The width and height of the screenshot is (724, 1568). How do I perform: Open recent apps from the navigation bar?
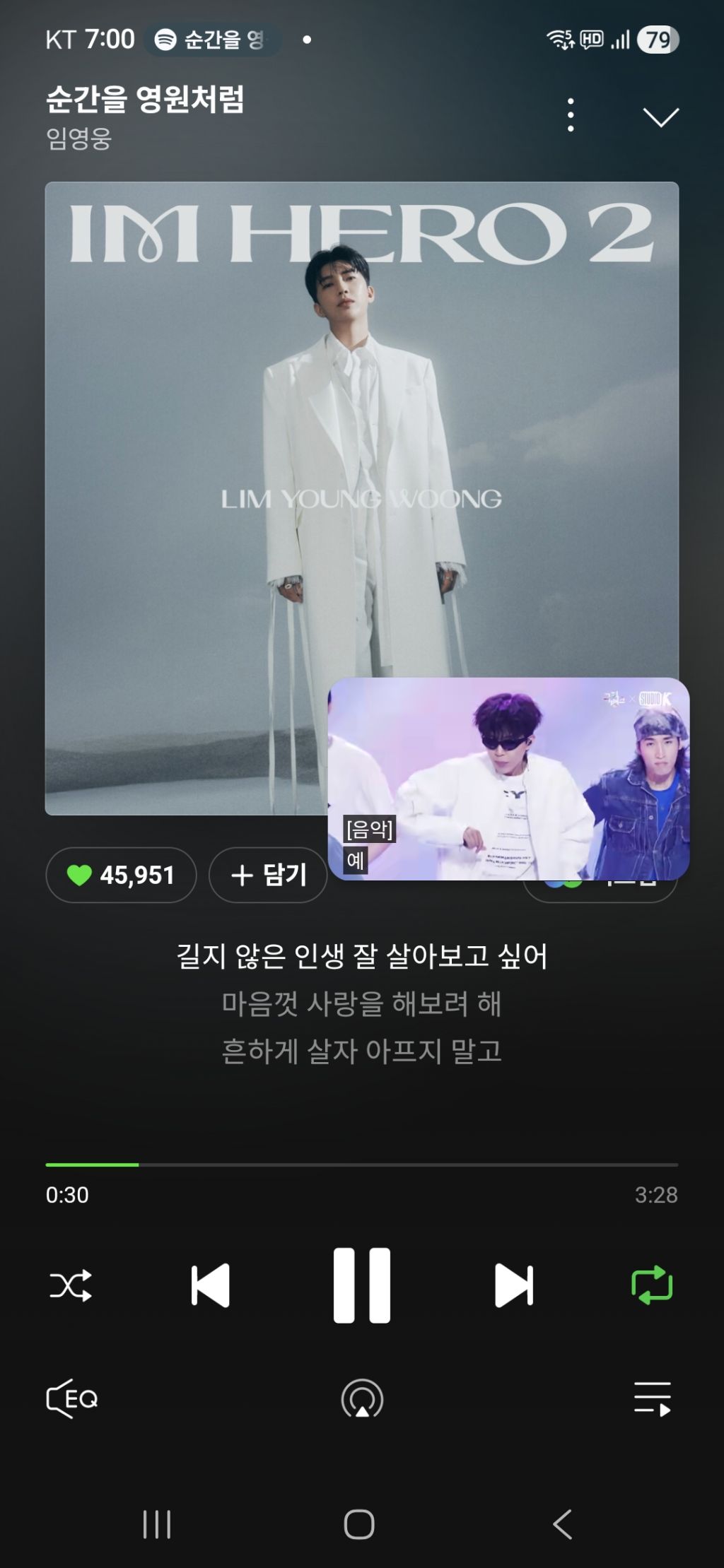coord(157,1524)
